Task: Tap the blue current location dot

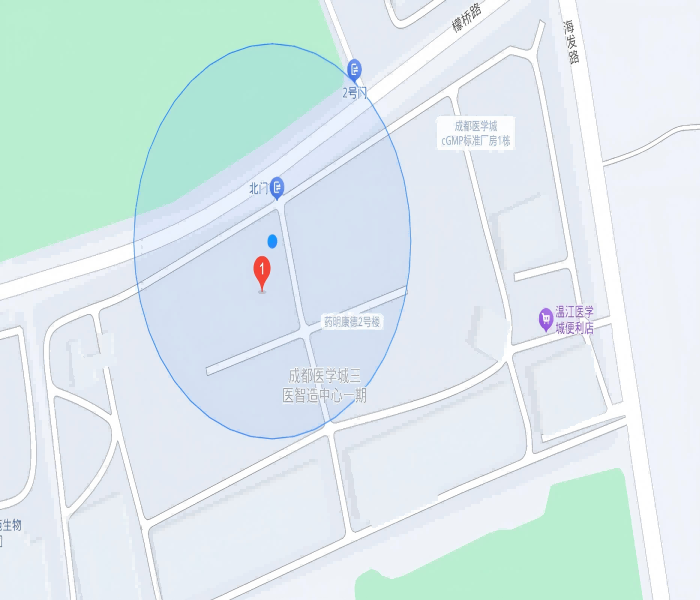Action: coord(272,241)
